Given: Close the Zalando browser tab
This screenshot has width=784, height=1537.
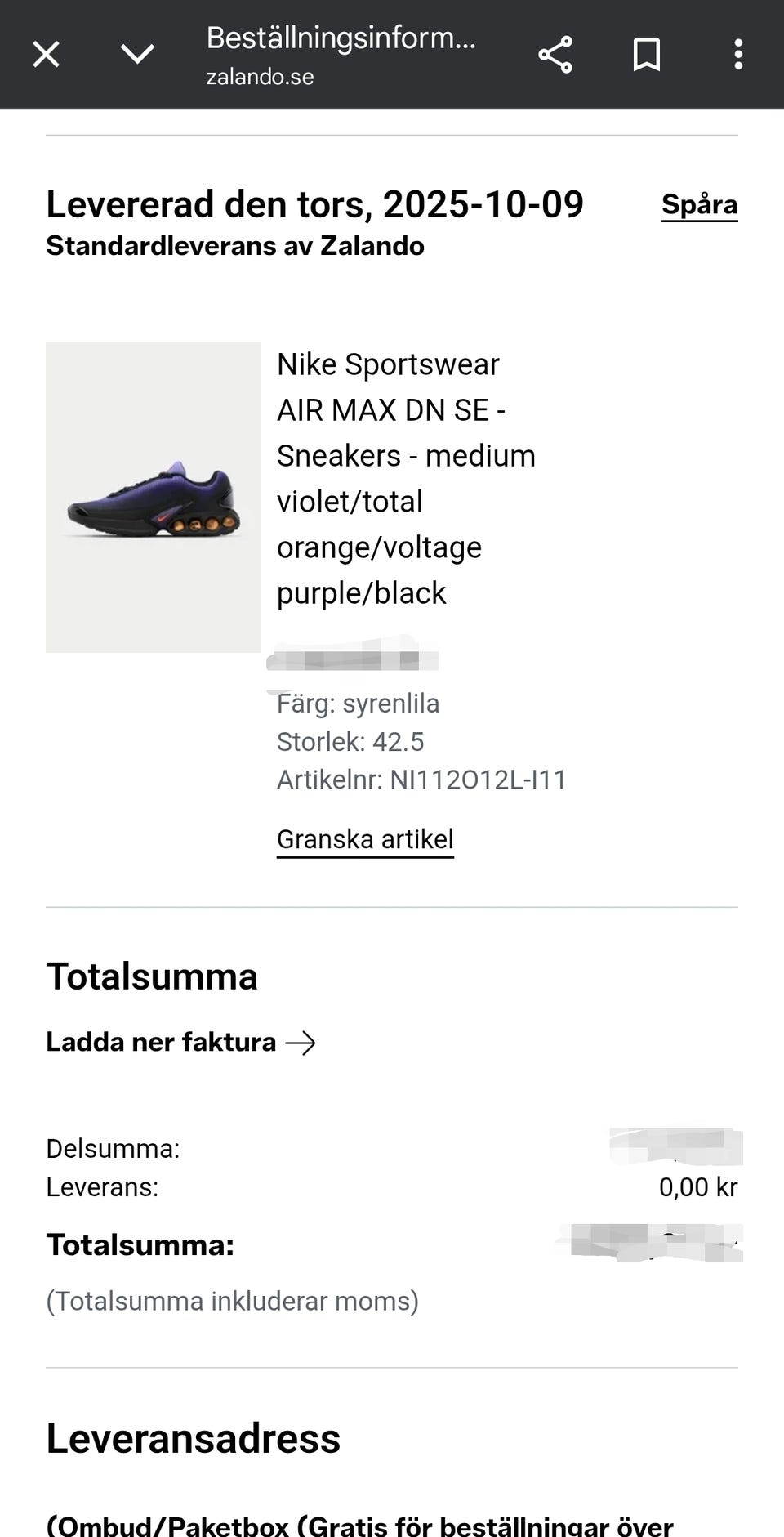Looking at the screenshot, I should pos(46,55).
